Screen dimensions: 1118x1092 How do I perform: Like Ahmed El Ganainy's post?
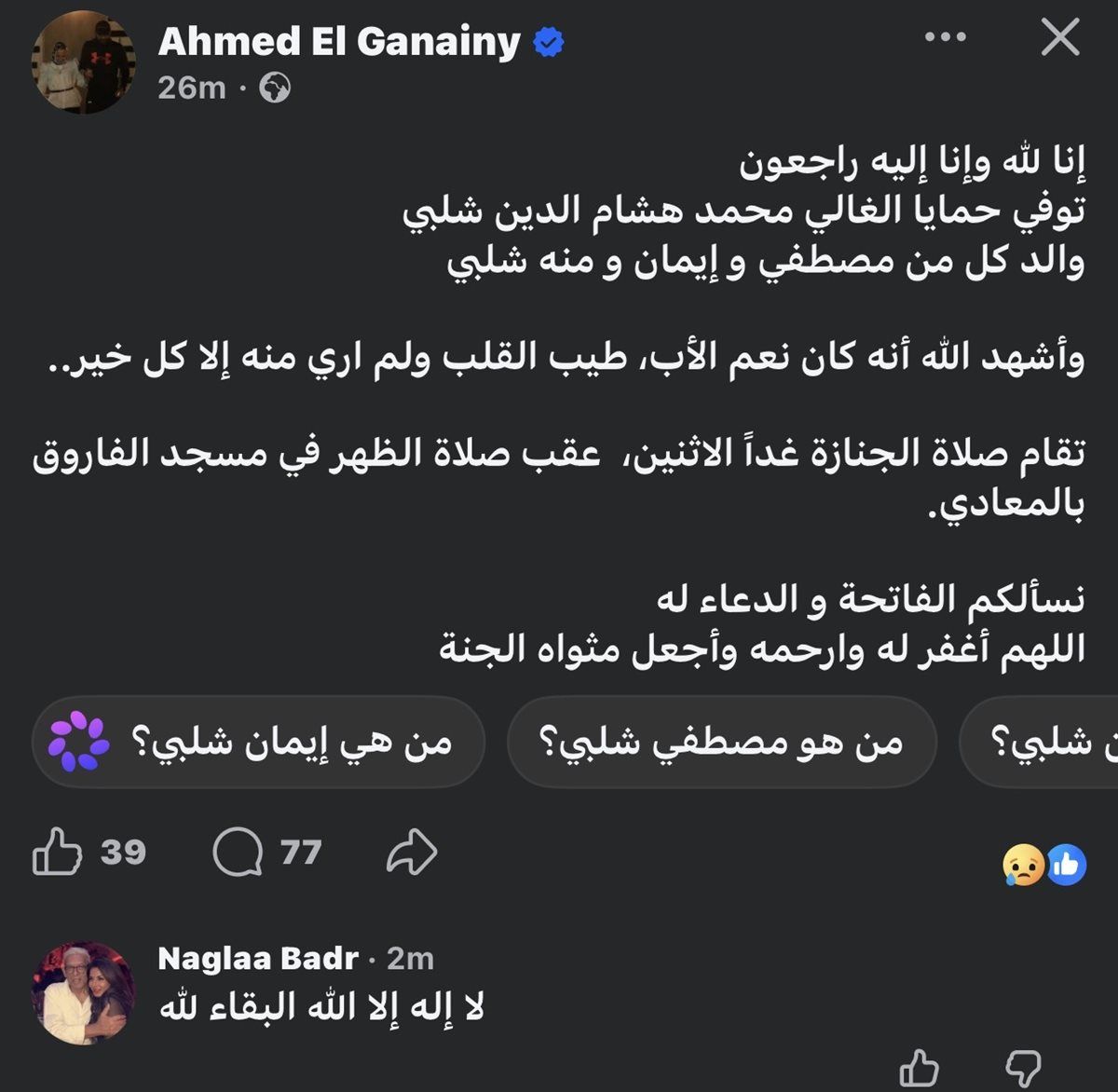pos(58,852)
